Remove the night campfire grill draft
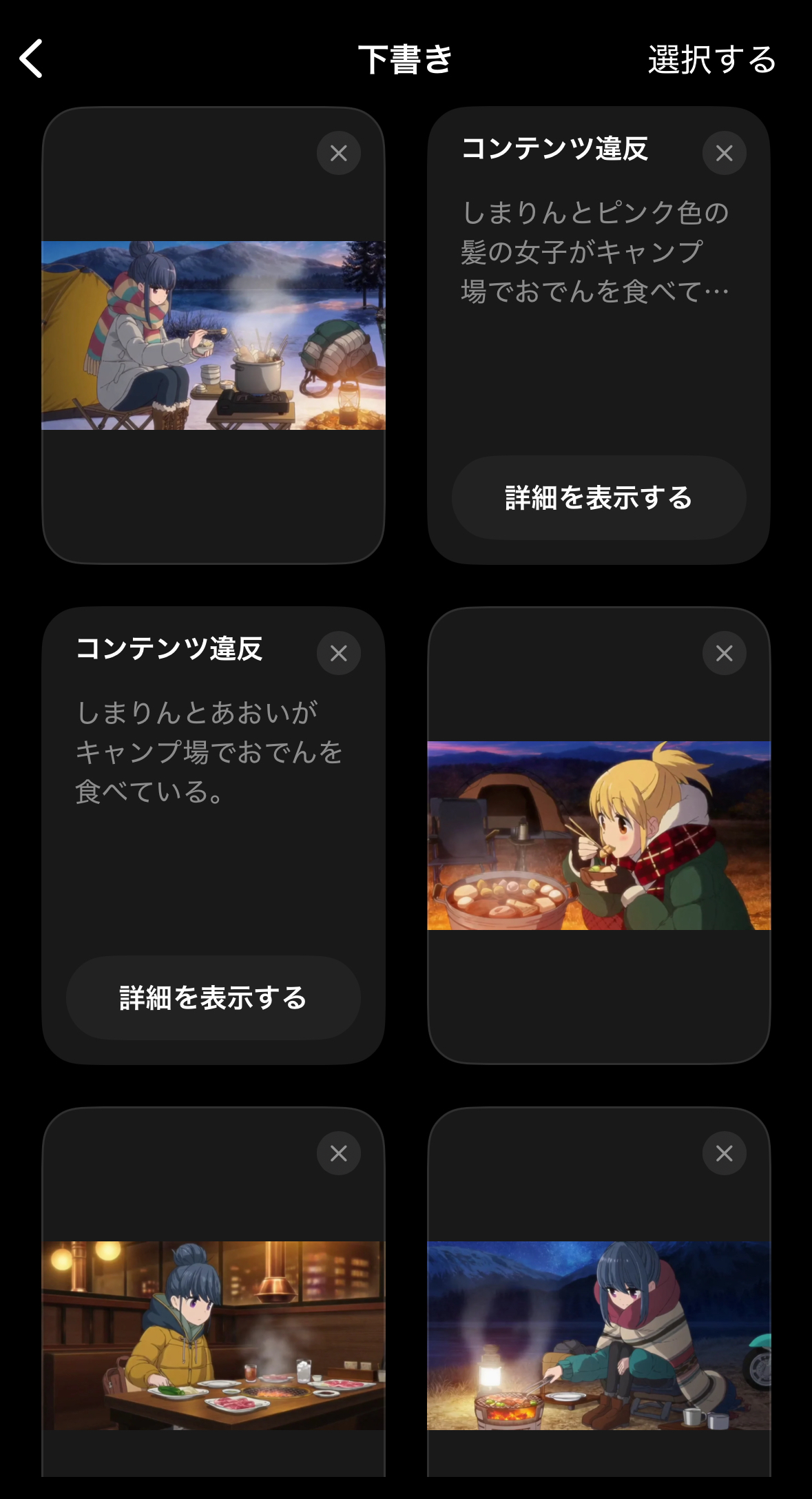This screenshot has width=812, height=1499. [724, 1153]
